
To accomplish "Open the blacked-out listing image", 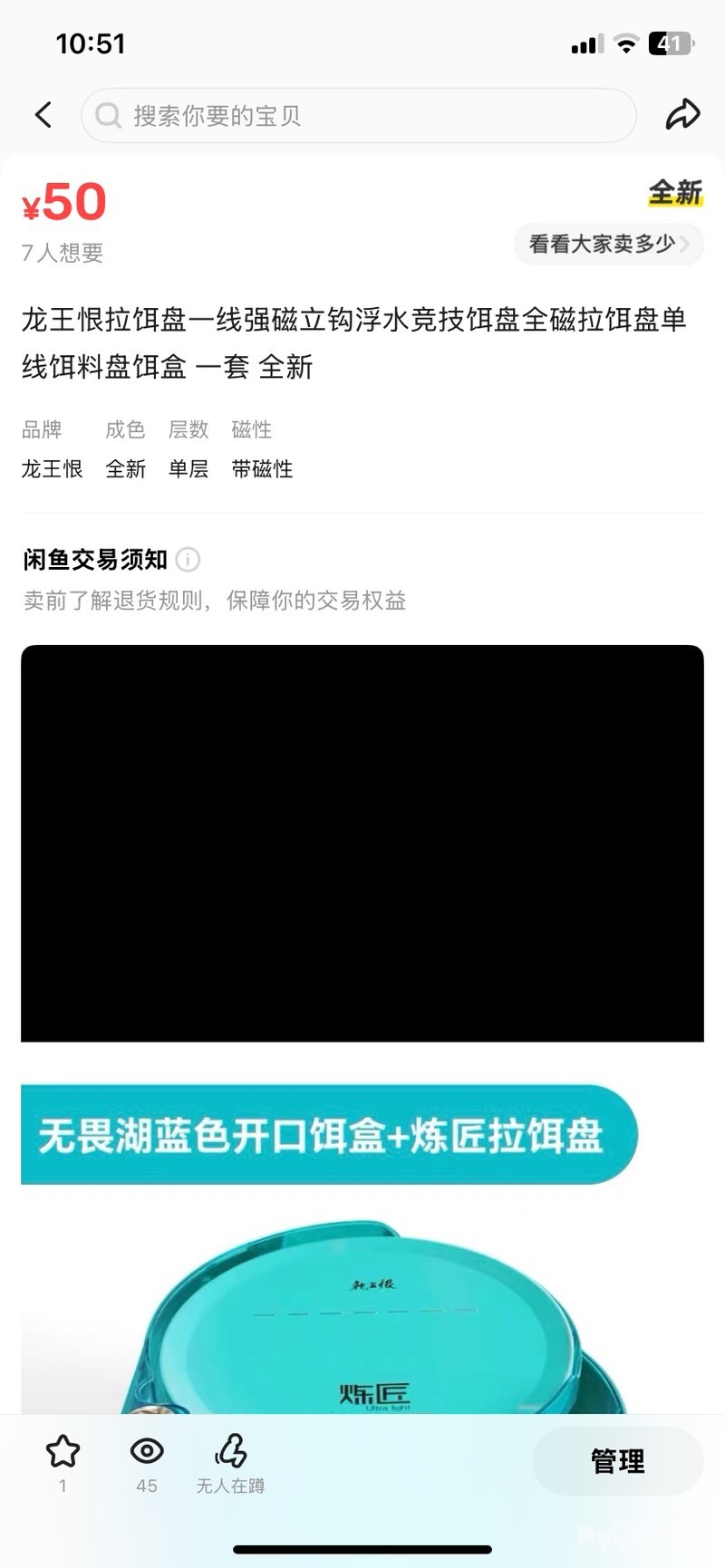I will 362,842.
